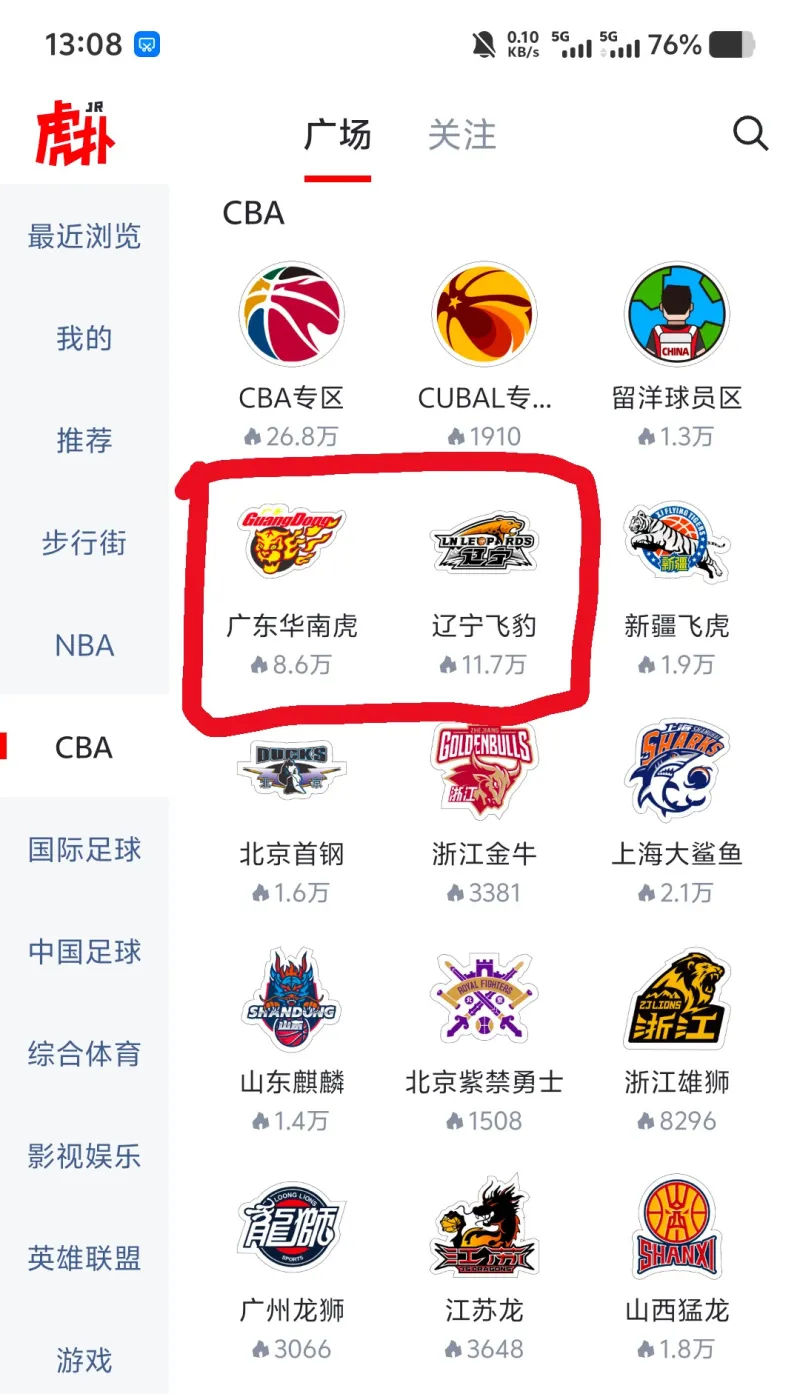Screen dimensions: 800x1394
Task: Select the 北京紫禁勇士 Royal Fighters logo
Action: 484,998
